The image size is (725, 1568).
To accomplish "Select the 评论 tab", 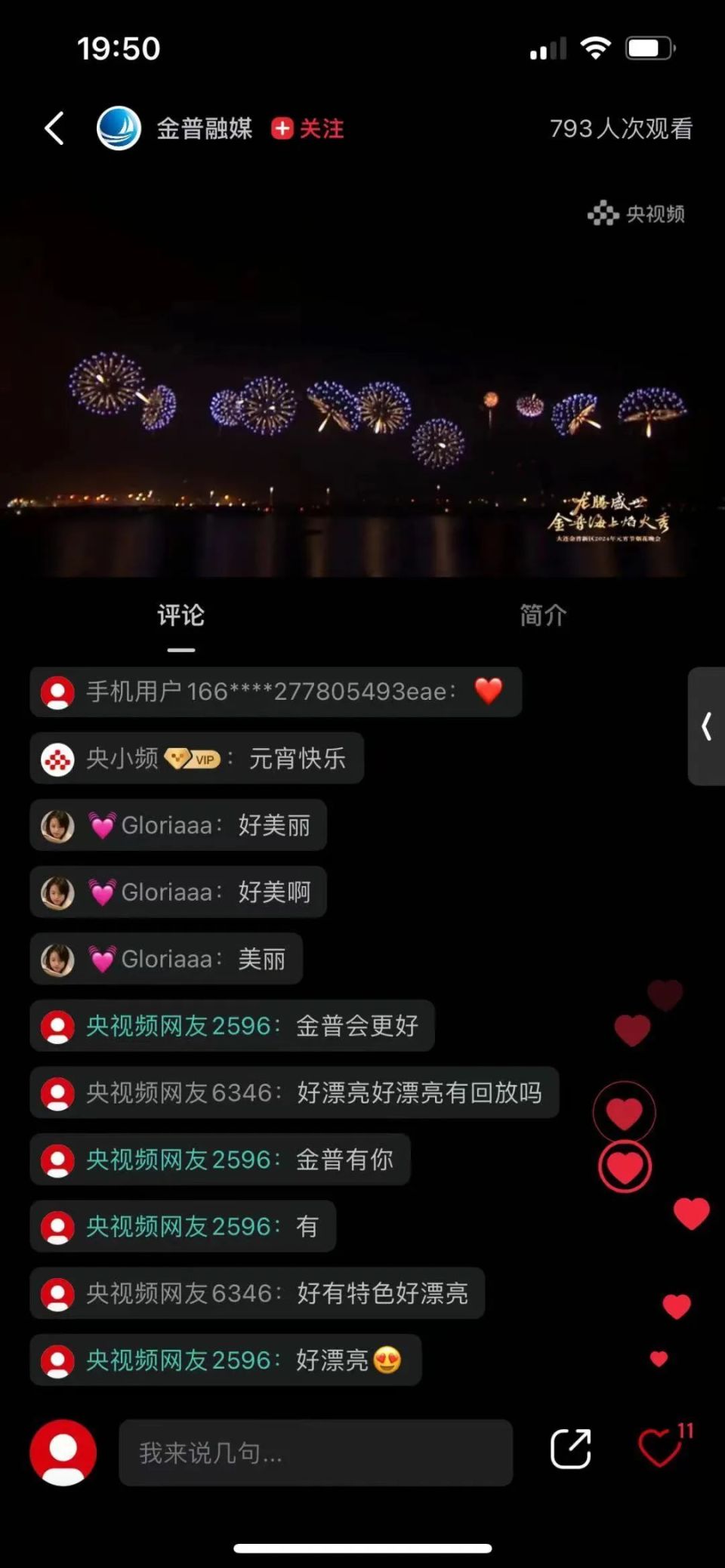I will (181, 615).
